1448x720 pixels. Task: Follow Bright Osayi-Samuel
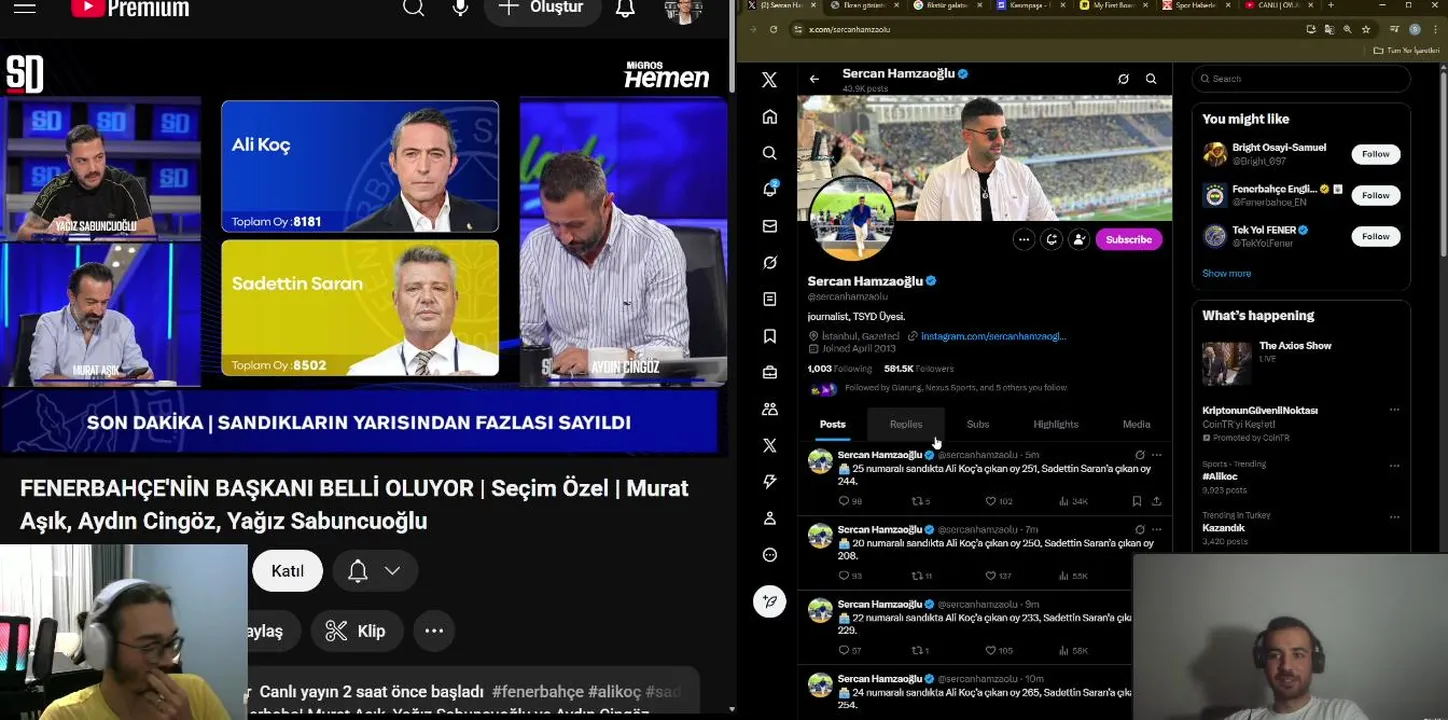coord(1375,154)
